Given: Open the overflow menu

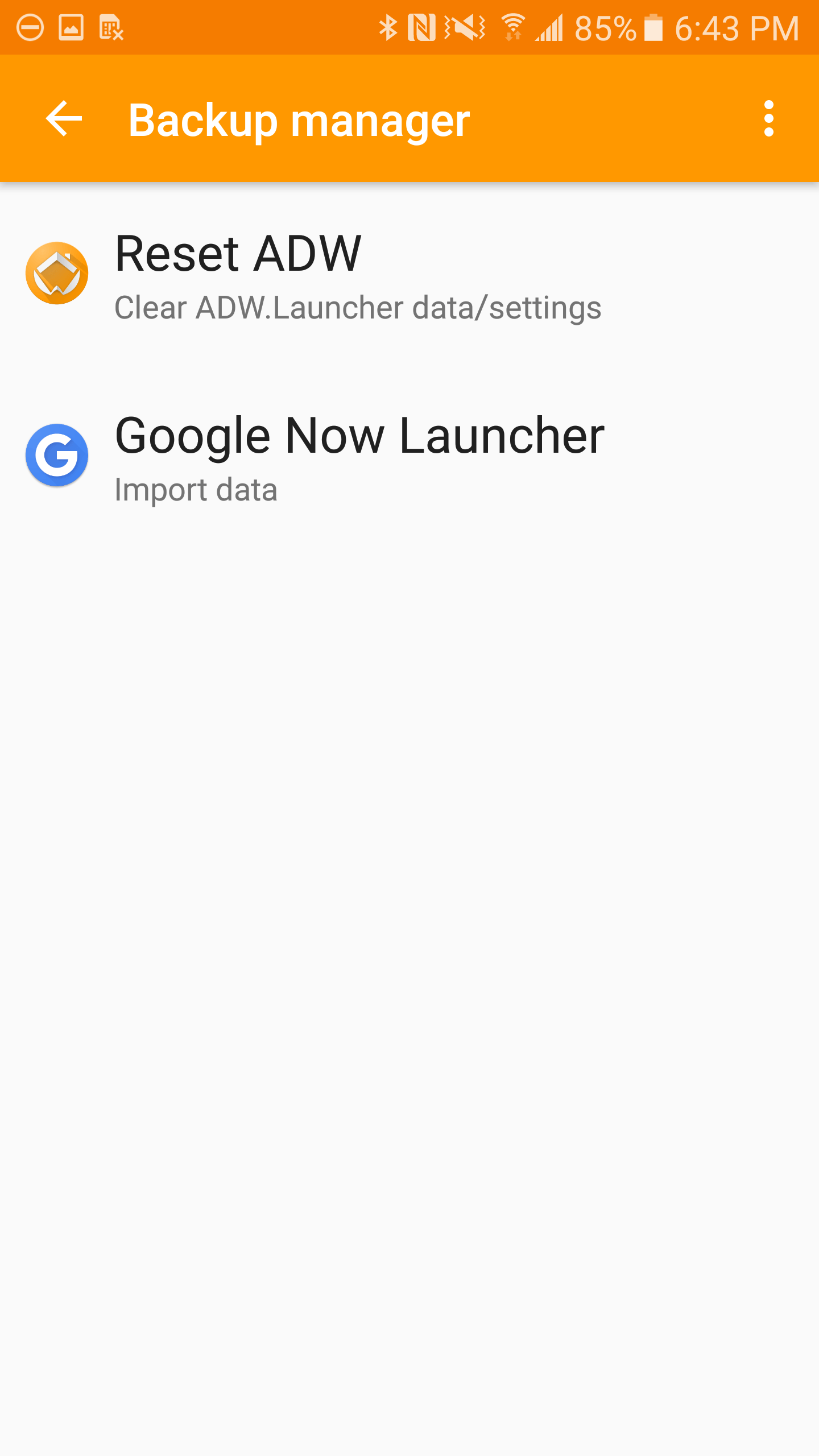Looking at the screenshot, I should point(768,119).
